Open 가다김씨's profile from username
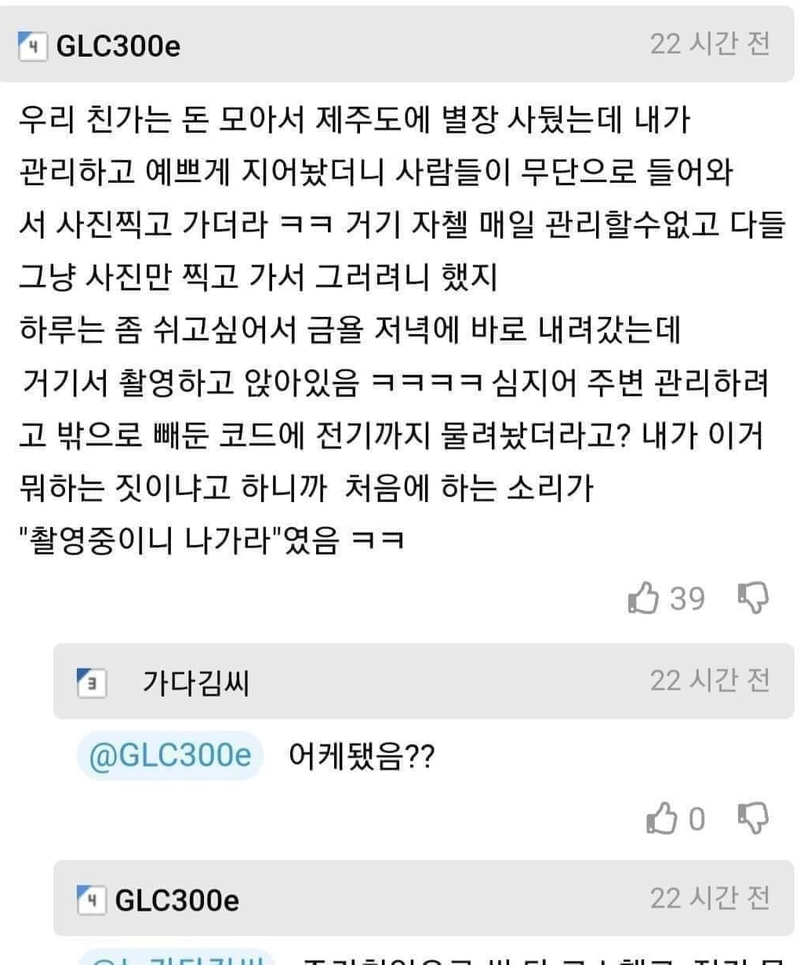 (196, 683)
